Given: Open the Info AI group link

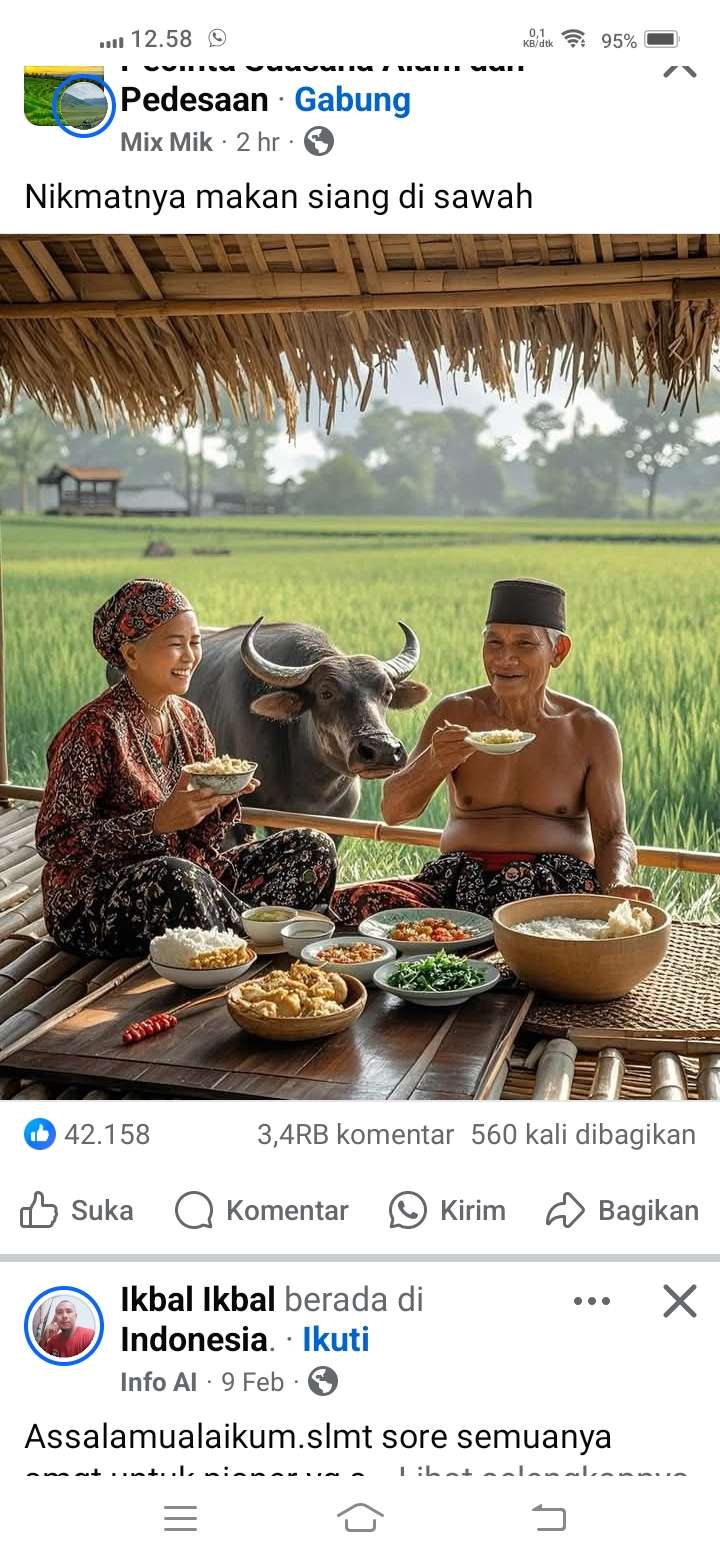Looking at the screenshot, I should (158, 1382).
